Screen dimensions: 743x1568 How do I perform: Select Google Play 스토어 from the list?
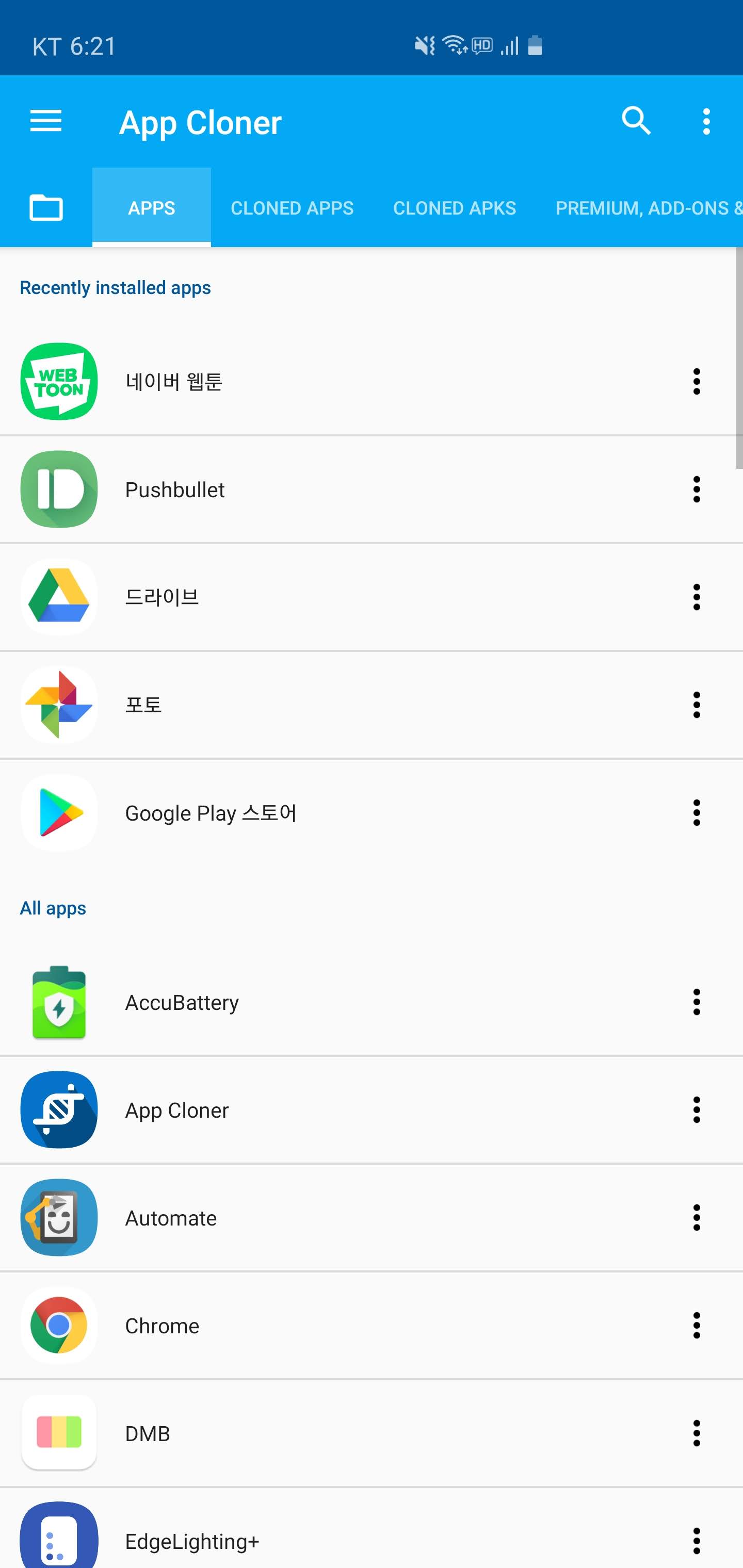[372, 812]
